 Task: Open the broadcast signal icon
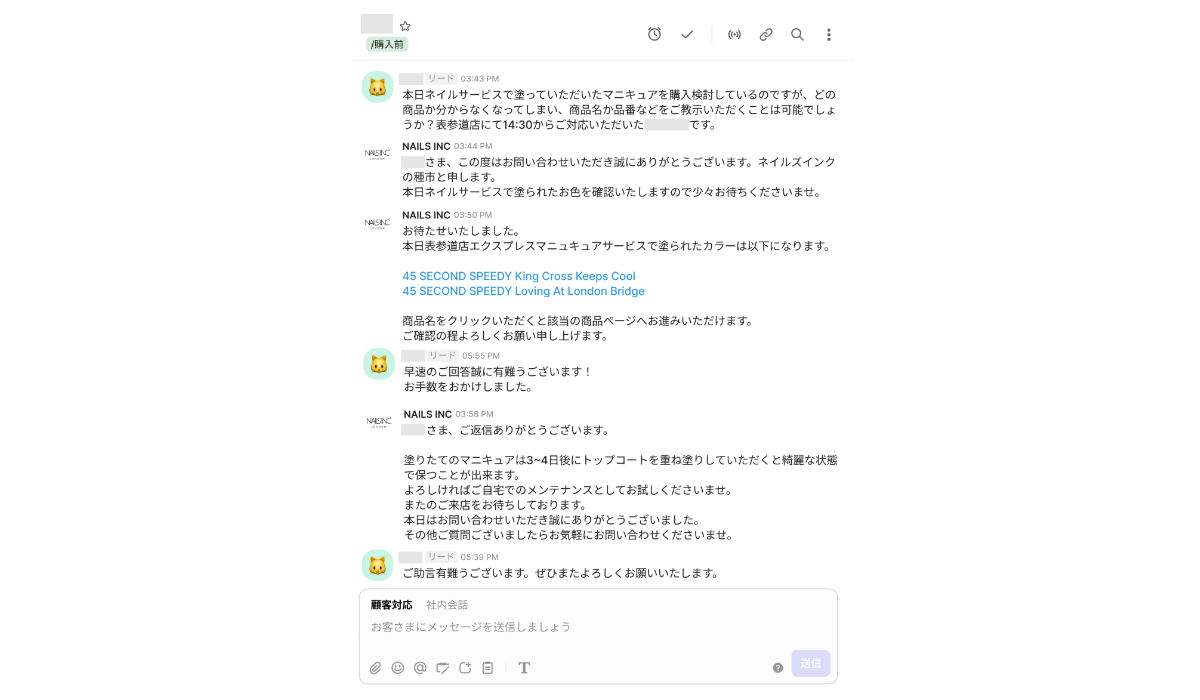(734, 34)
